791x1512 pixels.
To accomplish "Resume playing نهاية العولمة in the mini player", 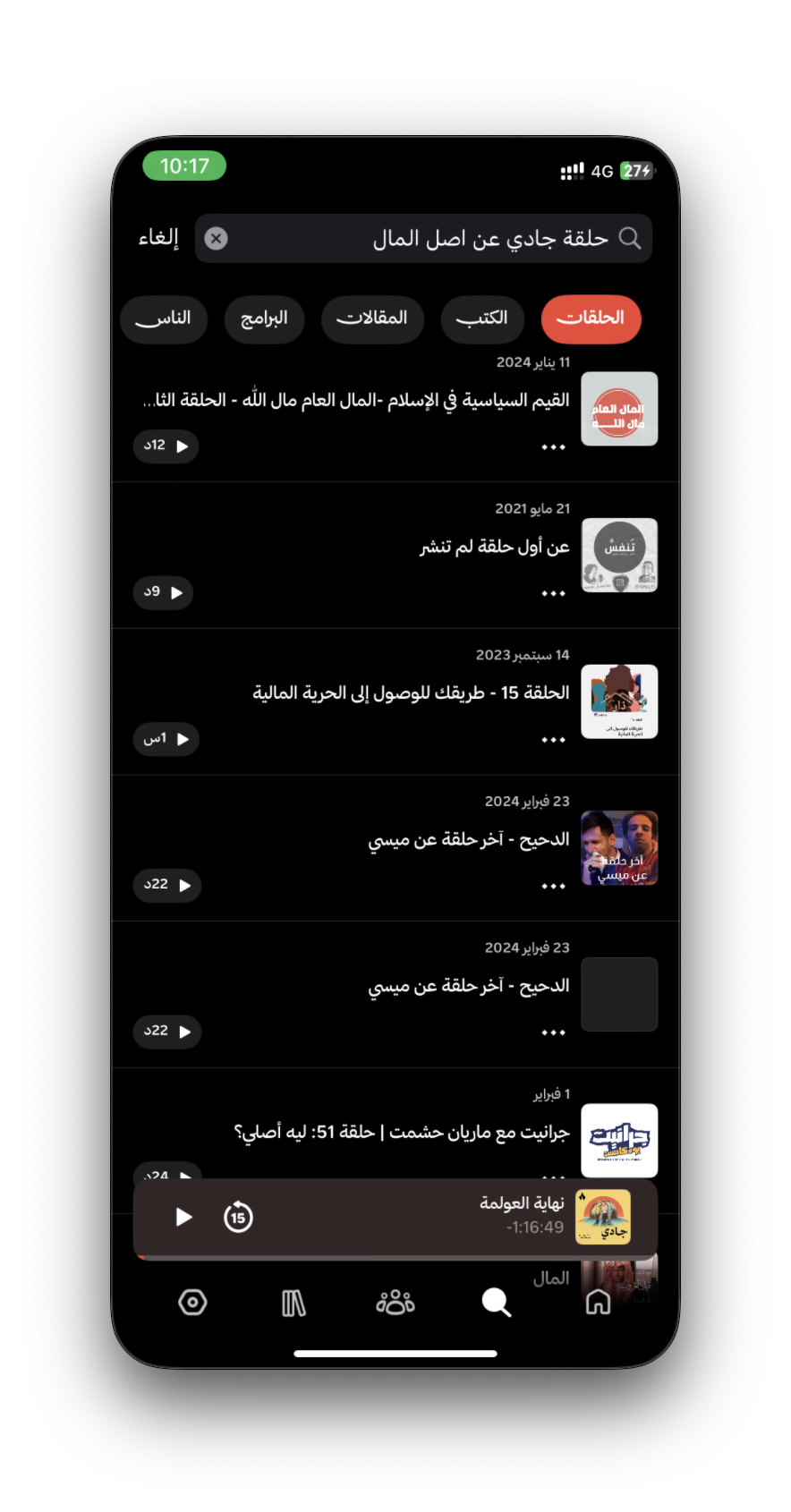I will 183,1217.
